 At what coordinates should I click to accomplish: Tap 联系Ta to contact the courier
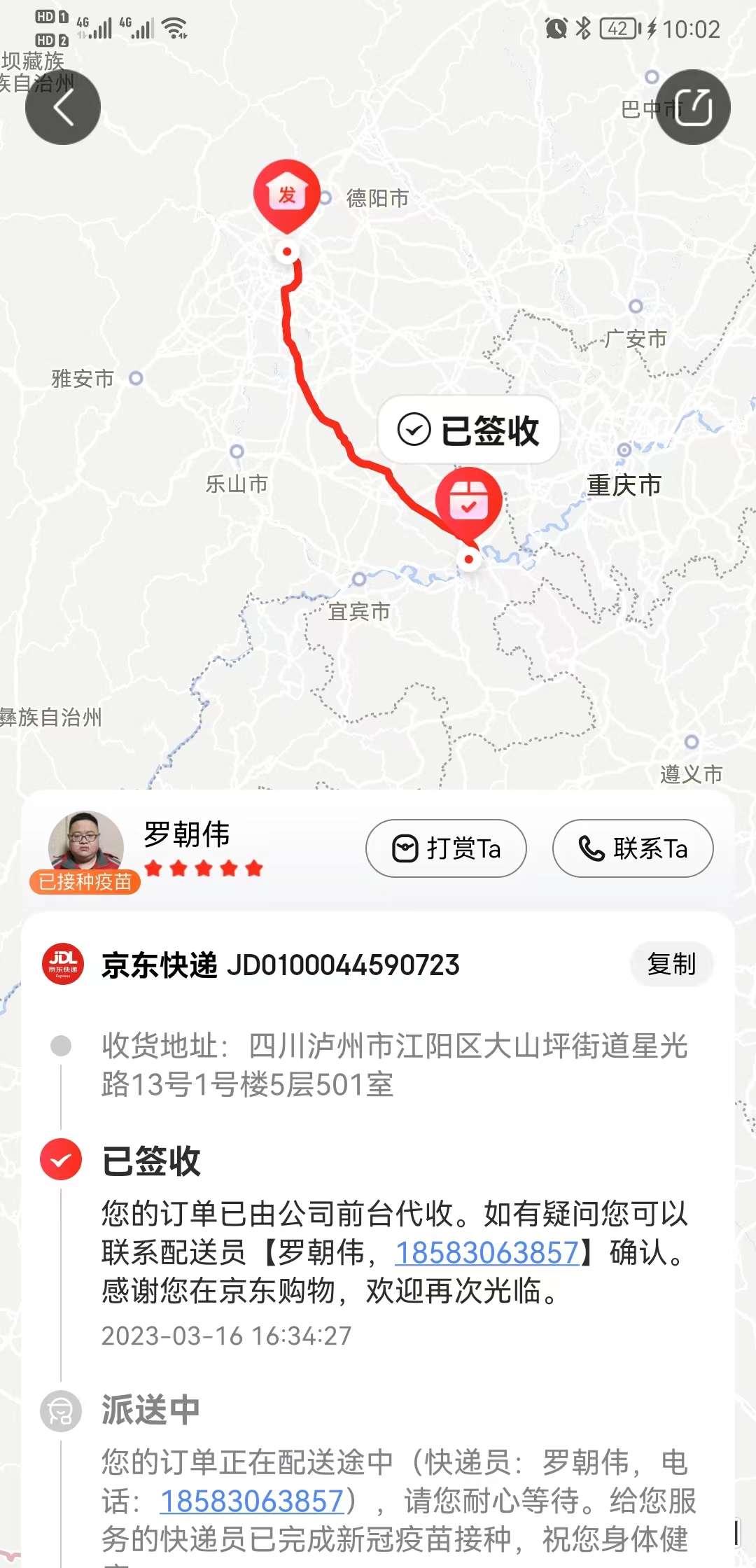[633, 848]
